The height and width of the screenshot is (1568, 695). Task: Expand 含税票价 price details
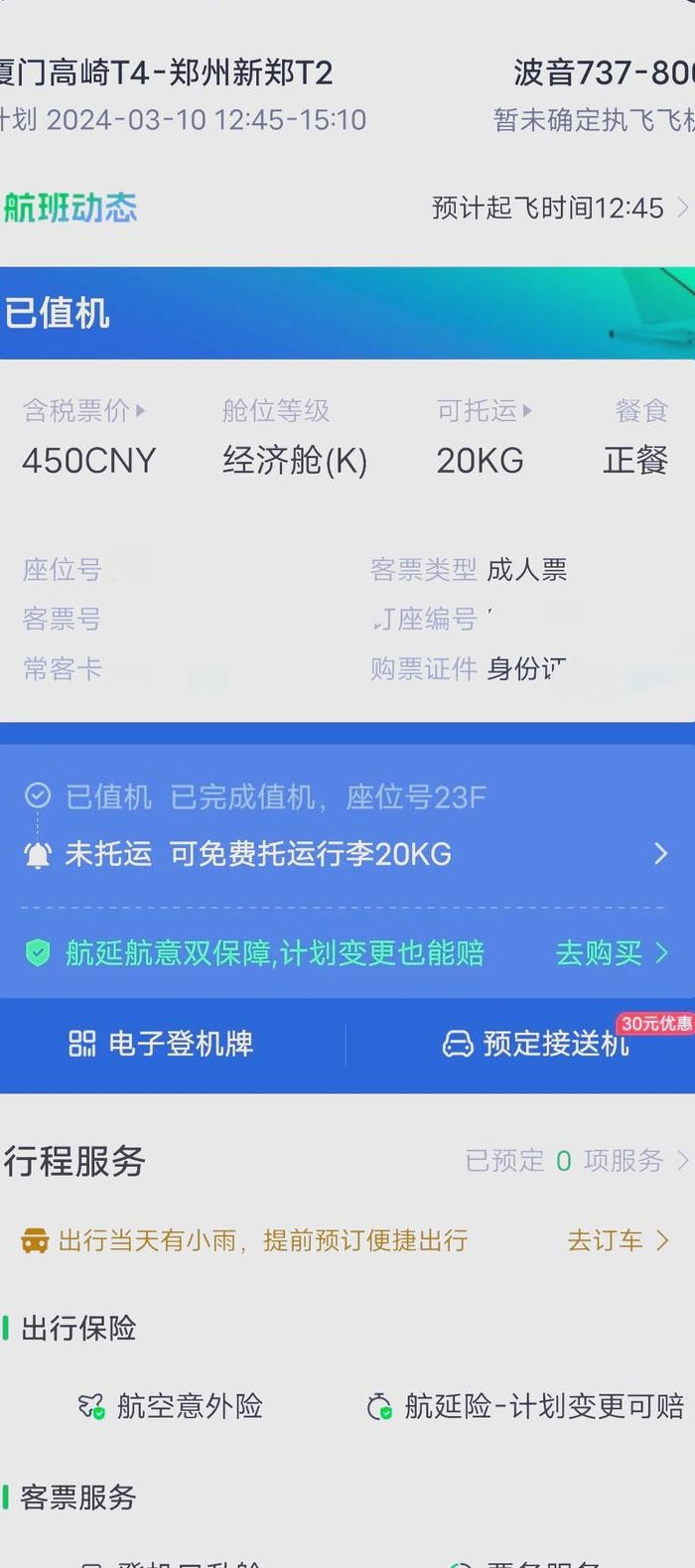coord(84,410)
